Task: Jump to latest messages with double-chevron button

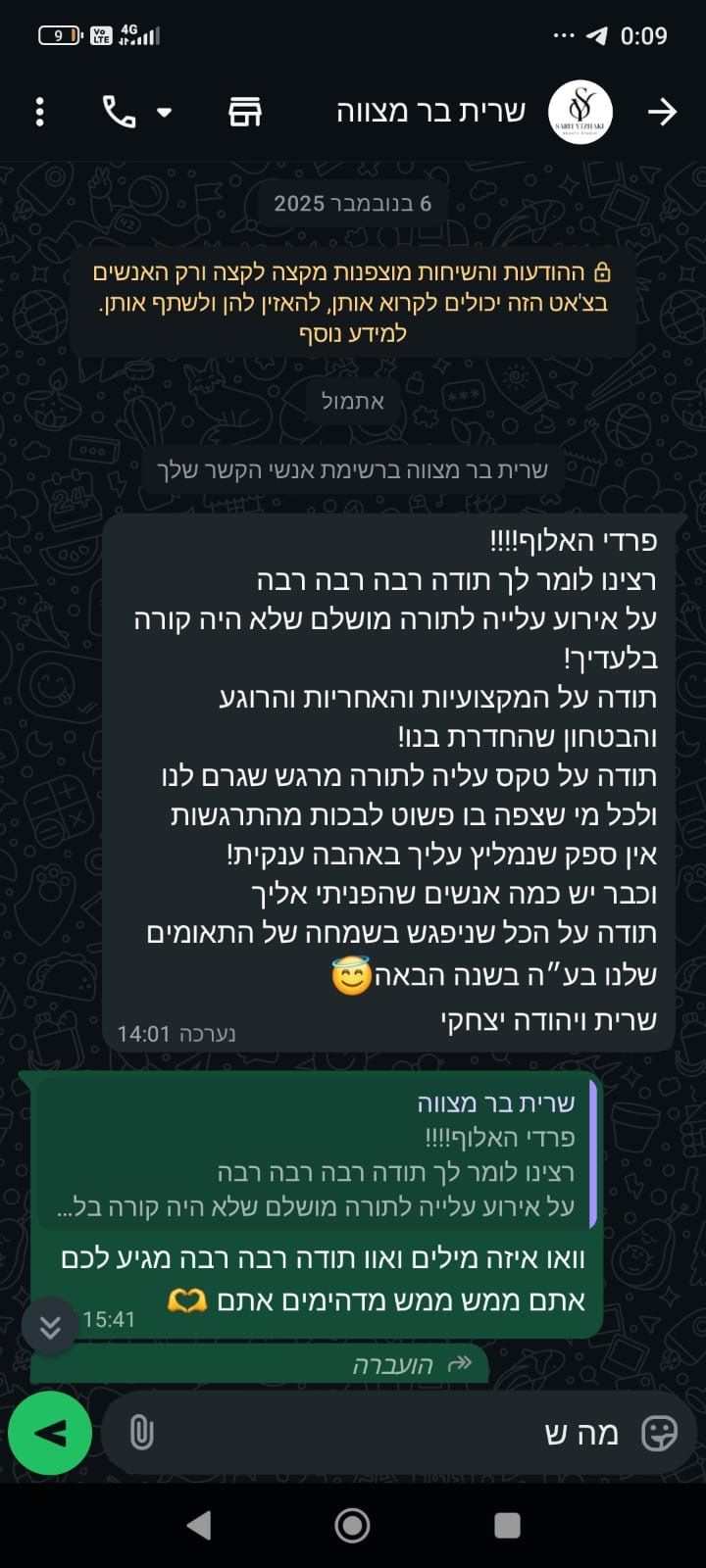Action: [x=50, y=1326]
